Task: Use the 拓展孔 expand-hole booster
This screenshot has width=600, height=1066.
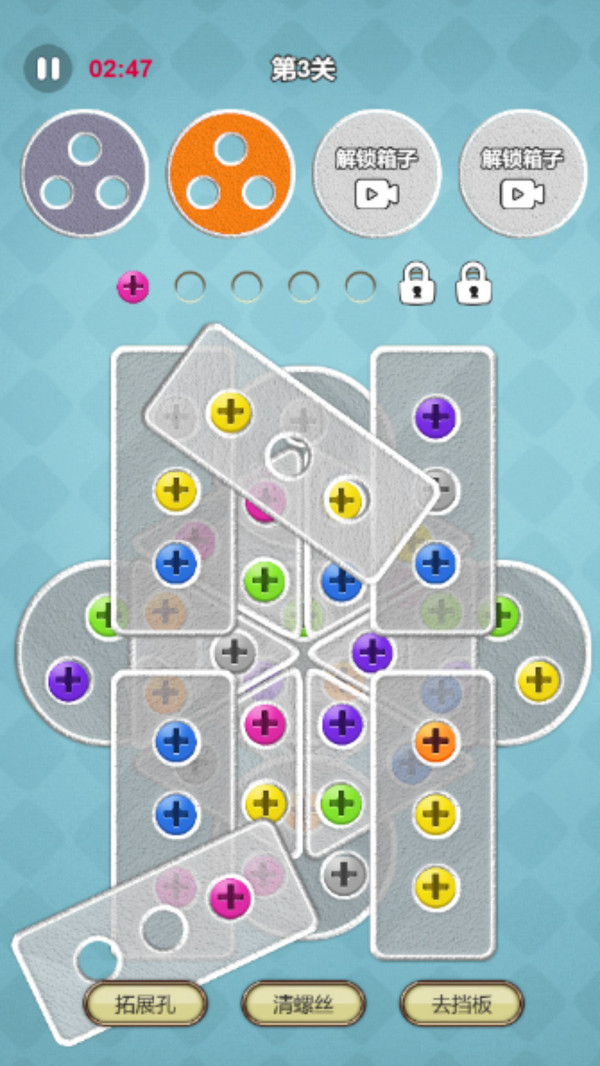Action: (145, 1003)
